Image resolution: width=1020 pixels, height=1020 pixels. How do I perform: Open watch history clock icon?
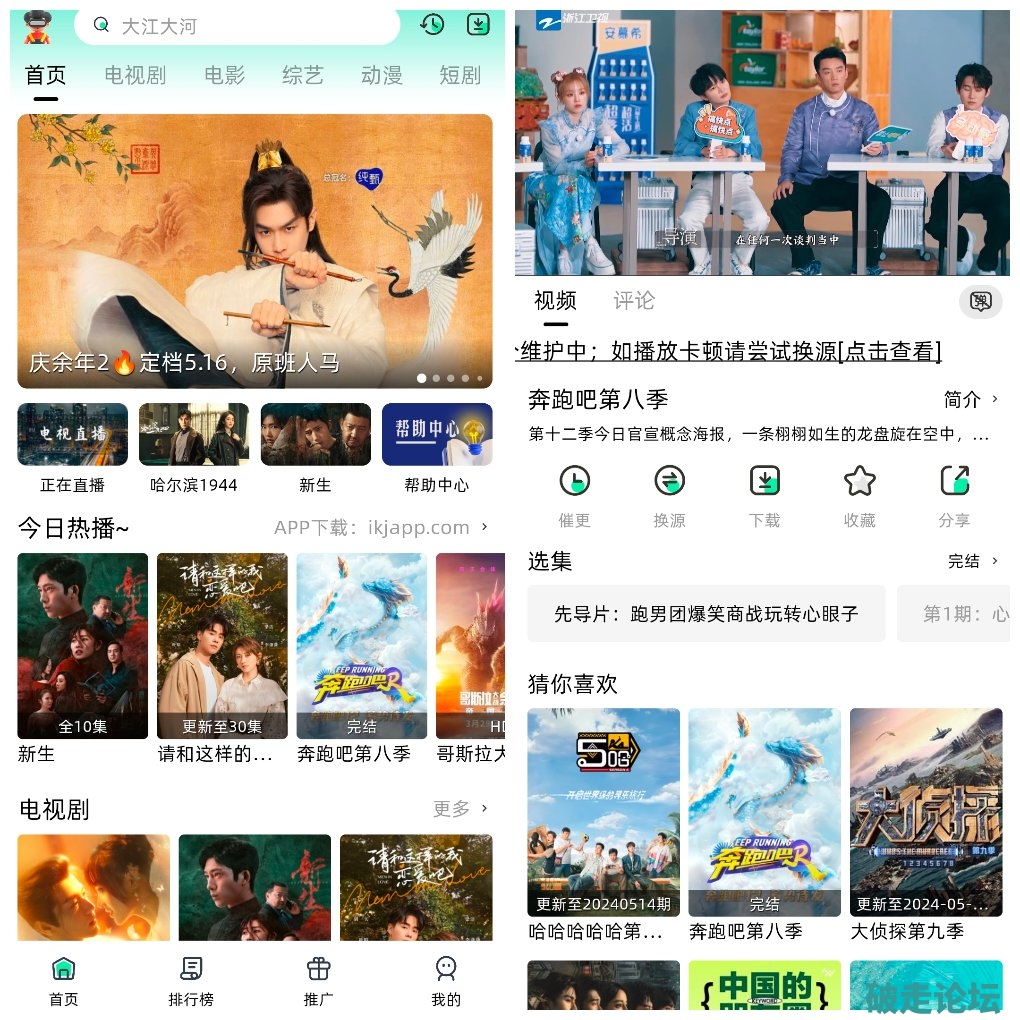tap(432, 25)
